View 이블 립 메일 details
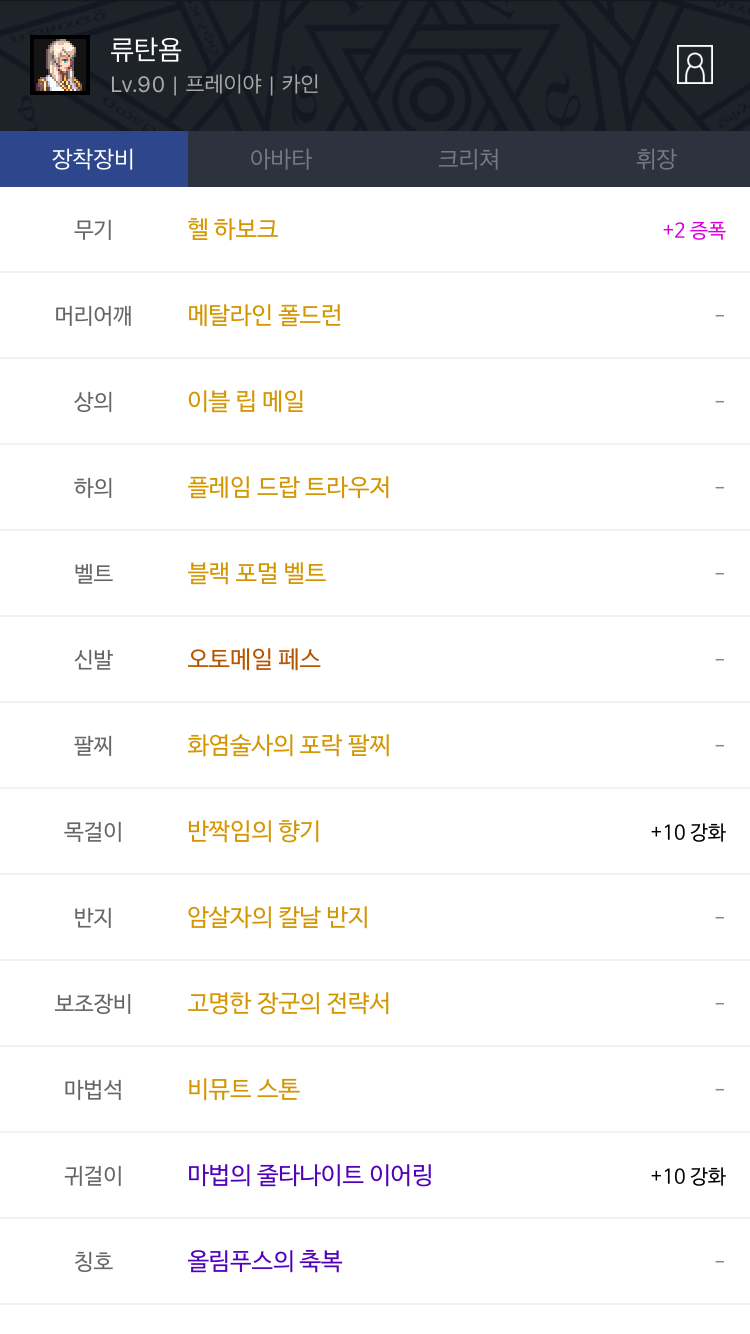 [246, 401]
